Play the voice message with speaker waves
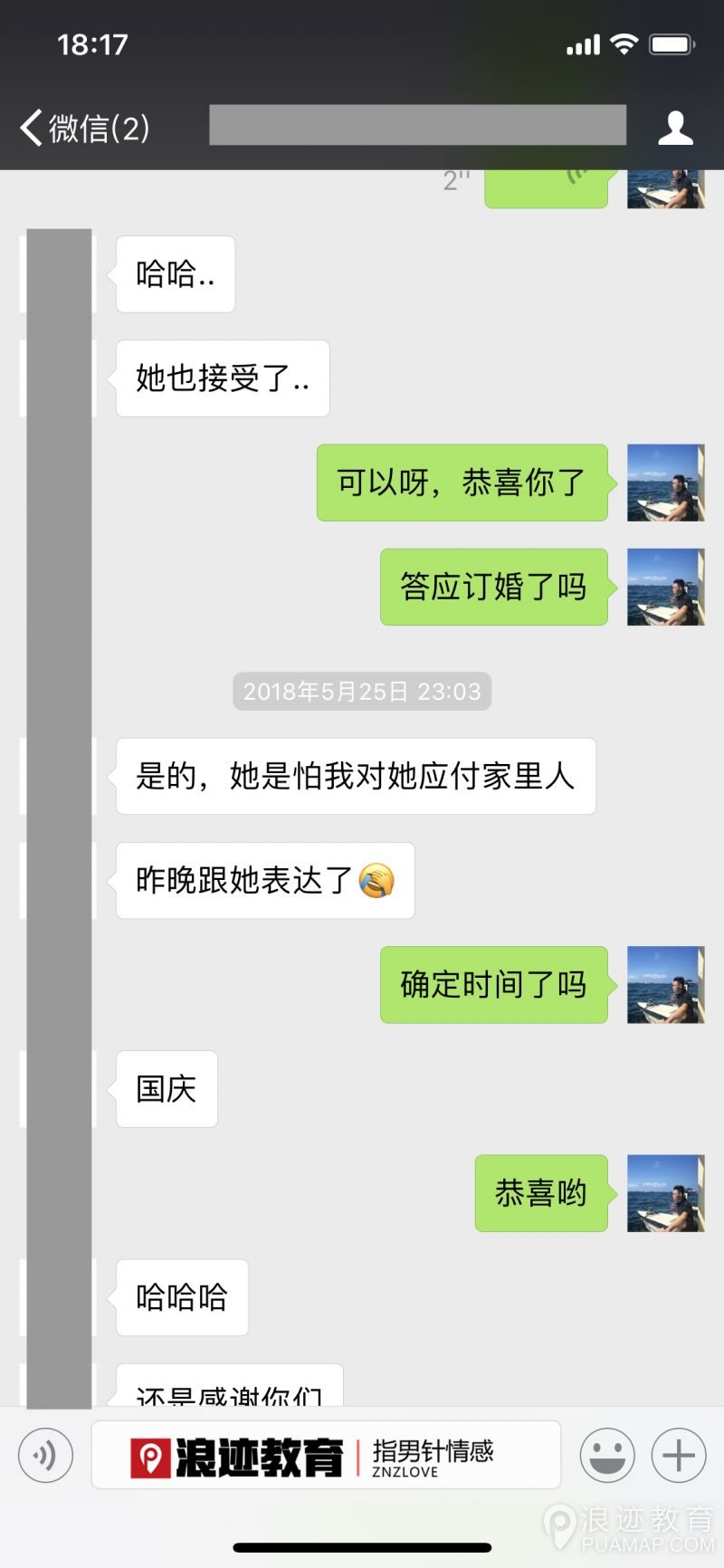Image resolution: width=724 pixels, height=1568 pixels. click(546, 186)
